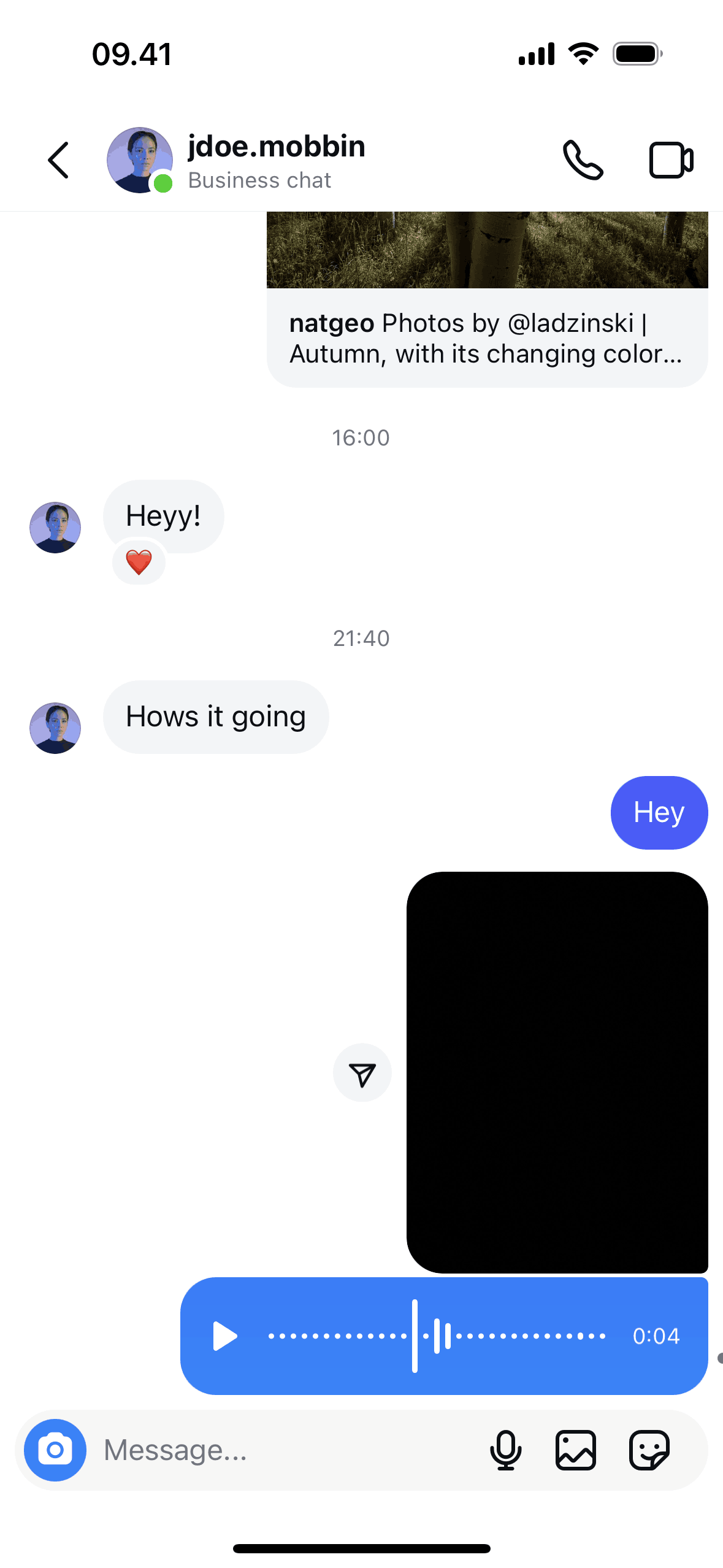Start a video call with jdoe.mobbin
This screenshot has width=723, height=1568.
click(x=671, y=161)
